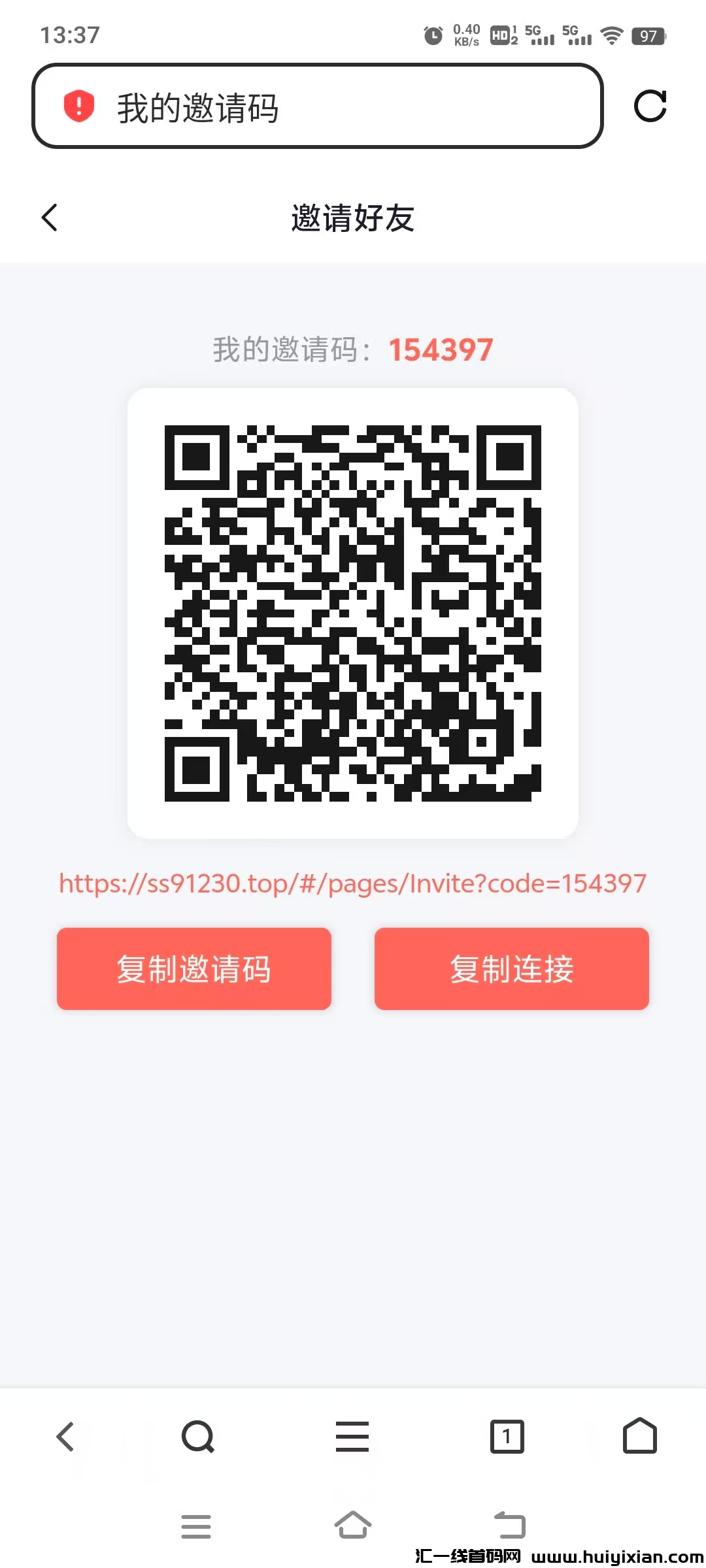Screen dimensions: 706x1568
Task: Tap the recent apps button in navigation bar
Action: 196,1525
